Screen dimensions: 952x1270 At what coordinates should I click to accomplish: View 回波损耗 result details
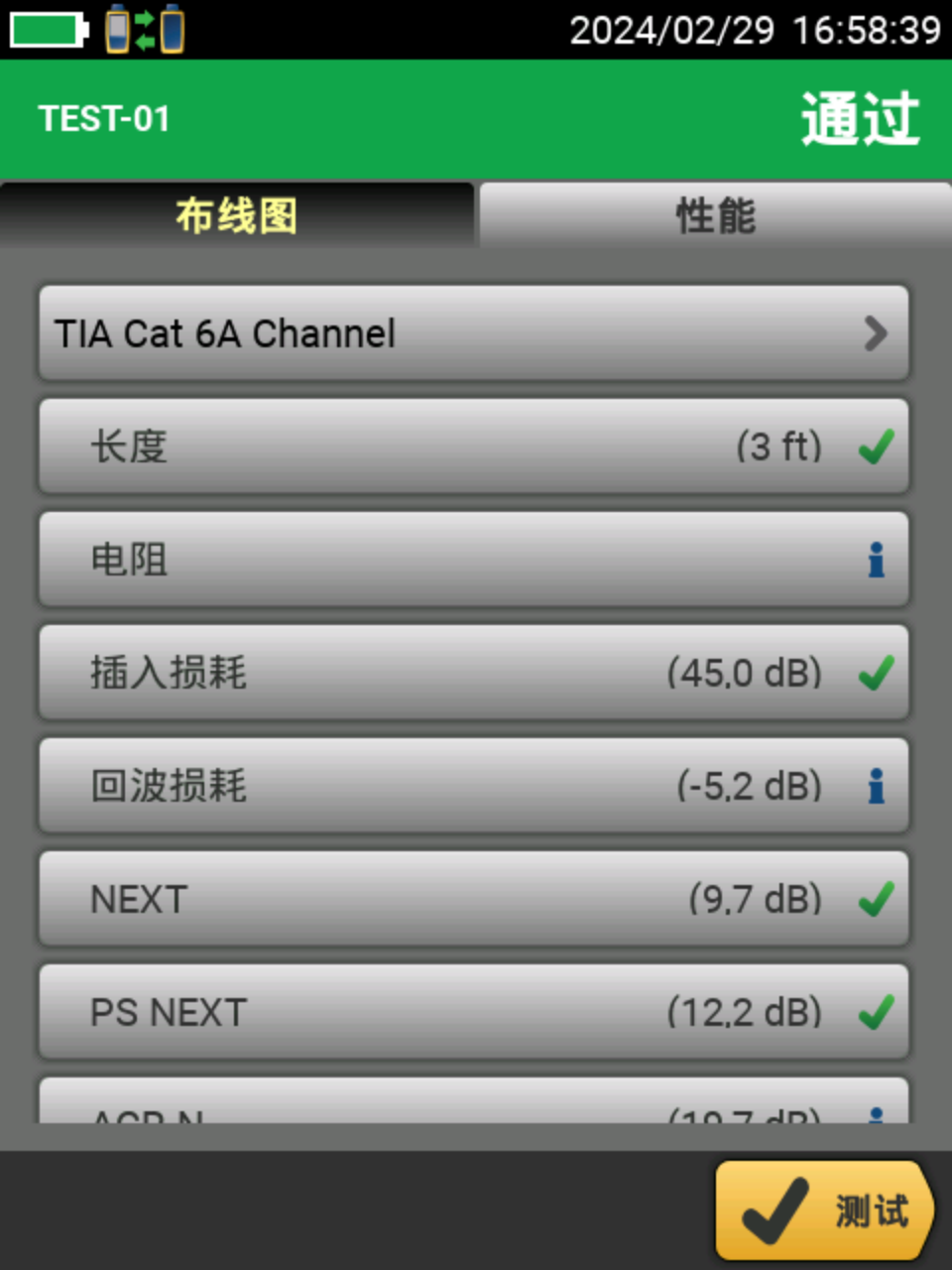(x=474, y=786)
